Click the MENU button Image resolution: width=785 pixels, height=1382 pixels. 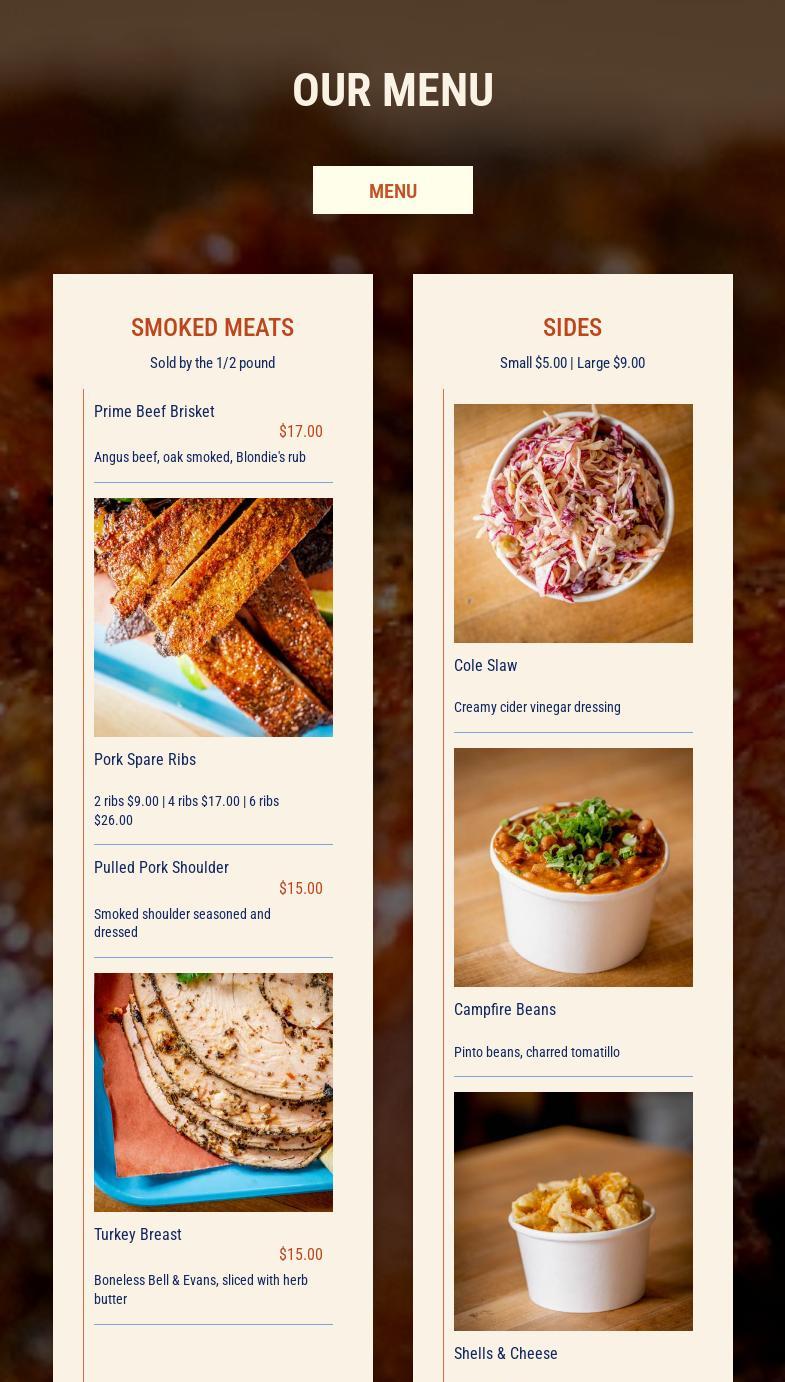pyautogui.click(x=392, y=190)
